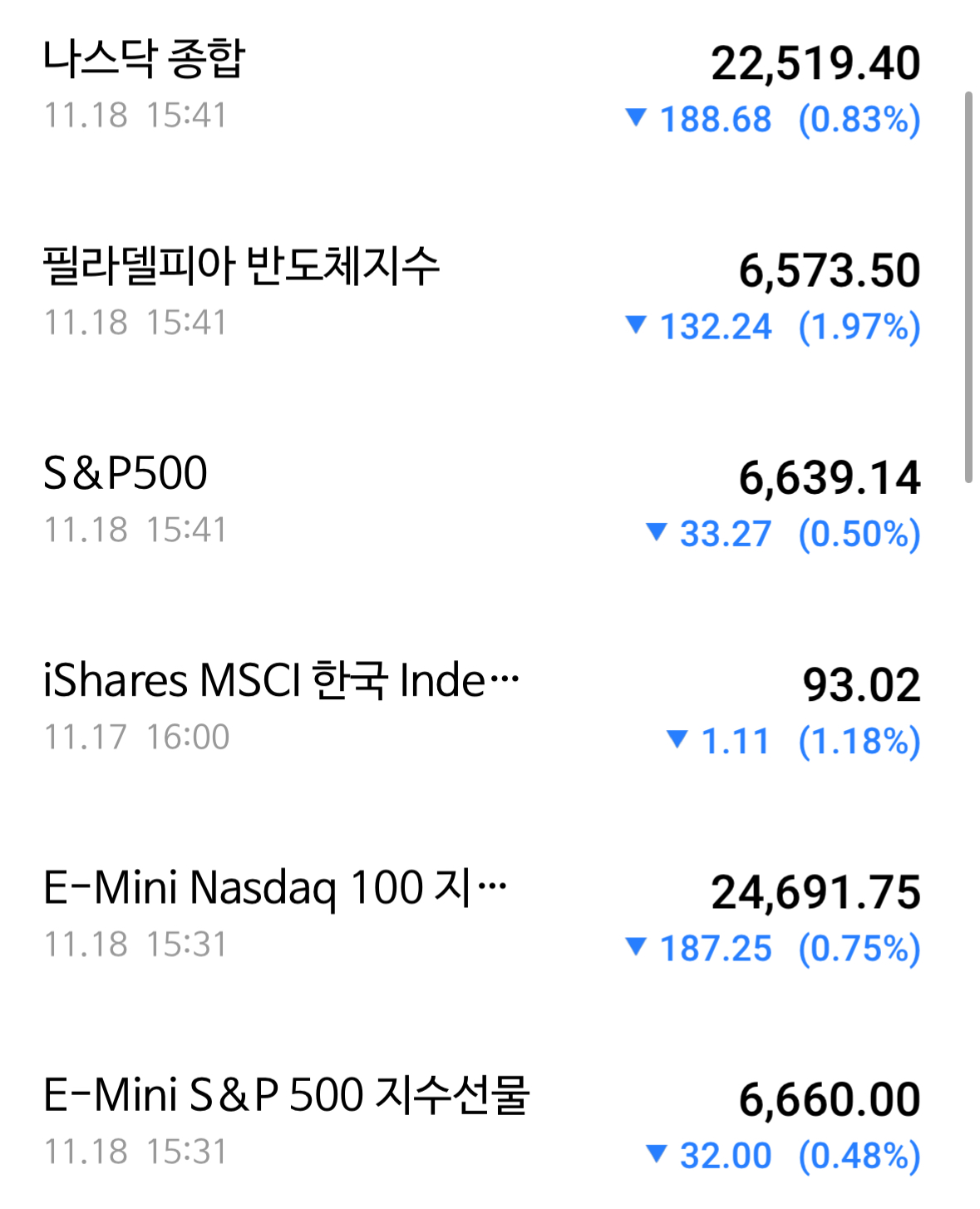Open the 나스닥 종합 index row

482,86
